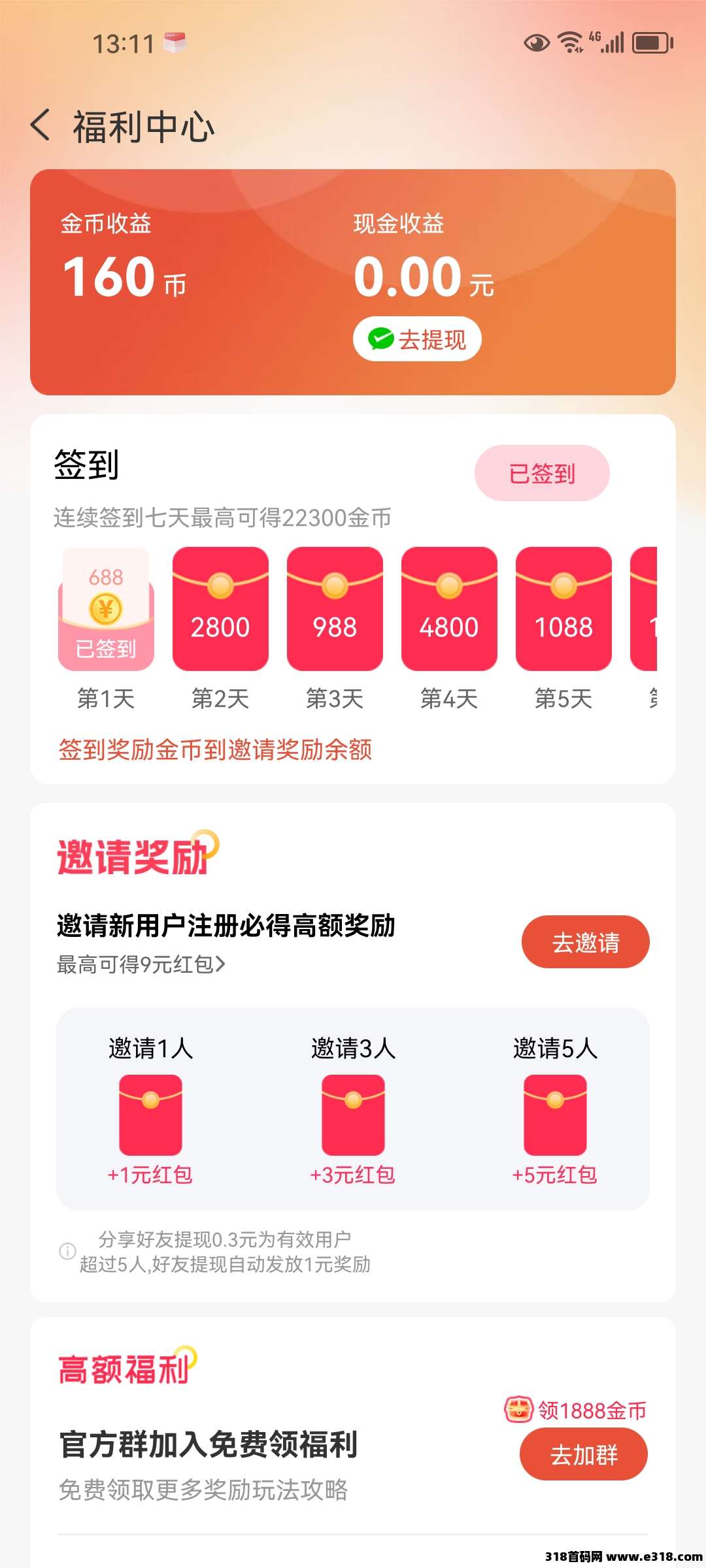
Task: Select the 第4天 4800 red envelope
Action: coord(449,609)
